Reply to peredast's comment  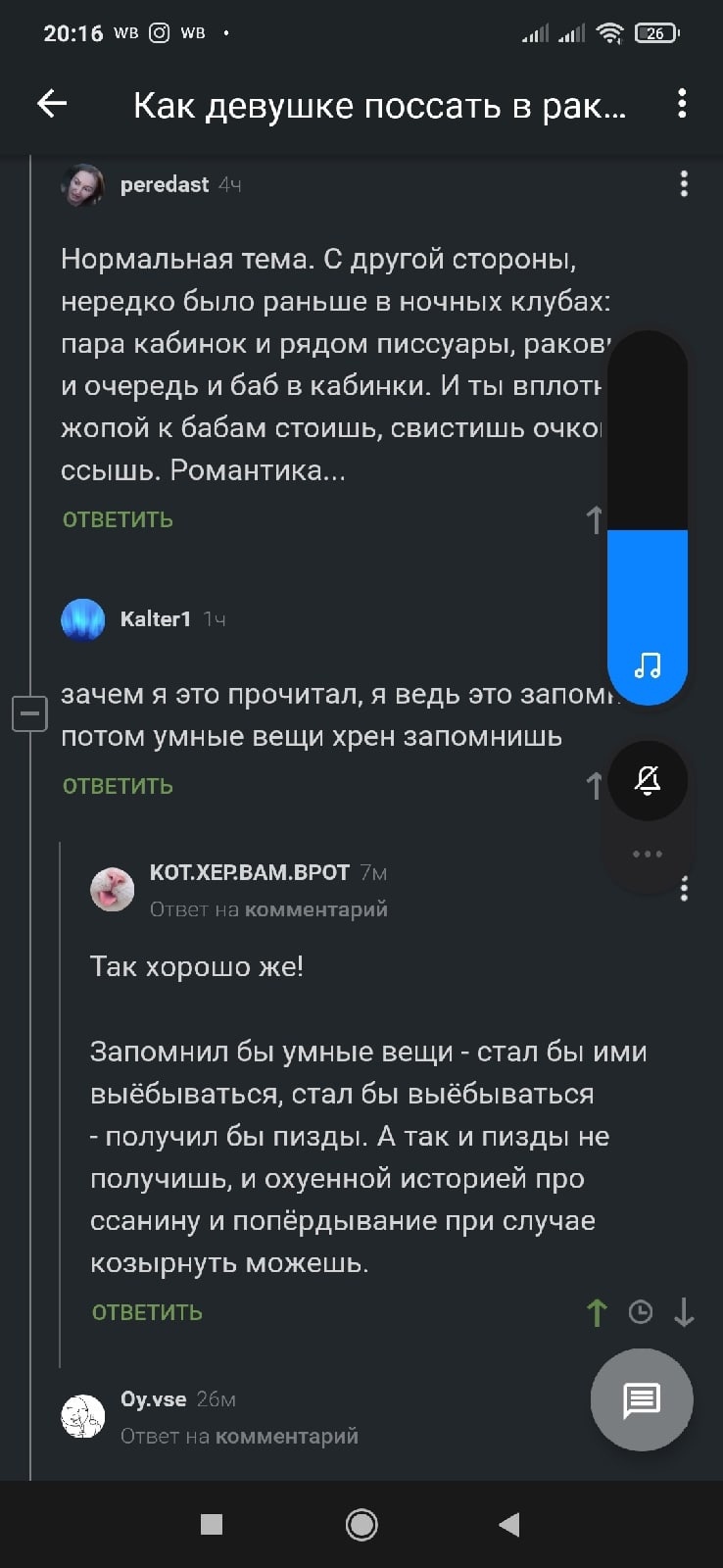[x=118, y=519]
